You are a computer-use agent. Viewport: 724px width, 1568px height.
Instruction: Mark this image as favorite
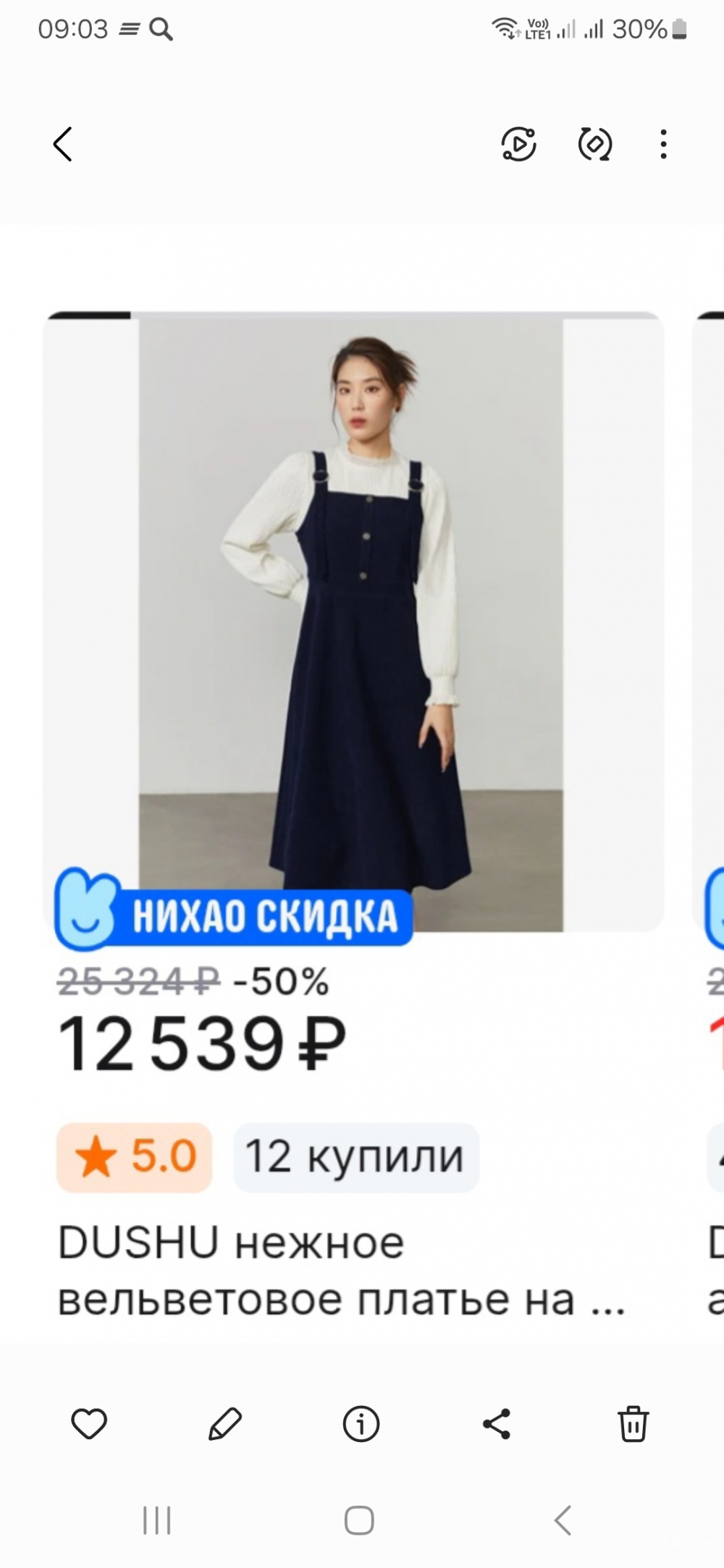(89, 1424)
